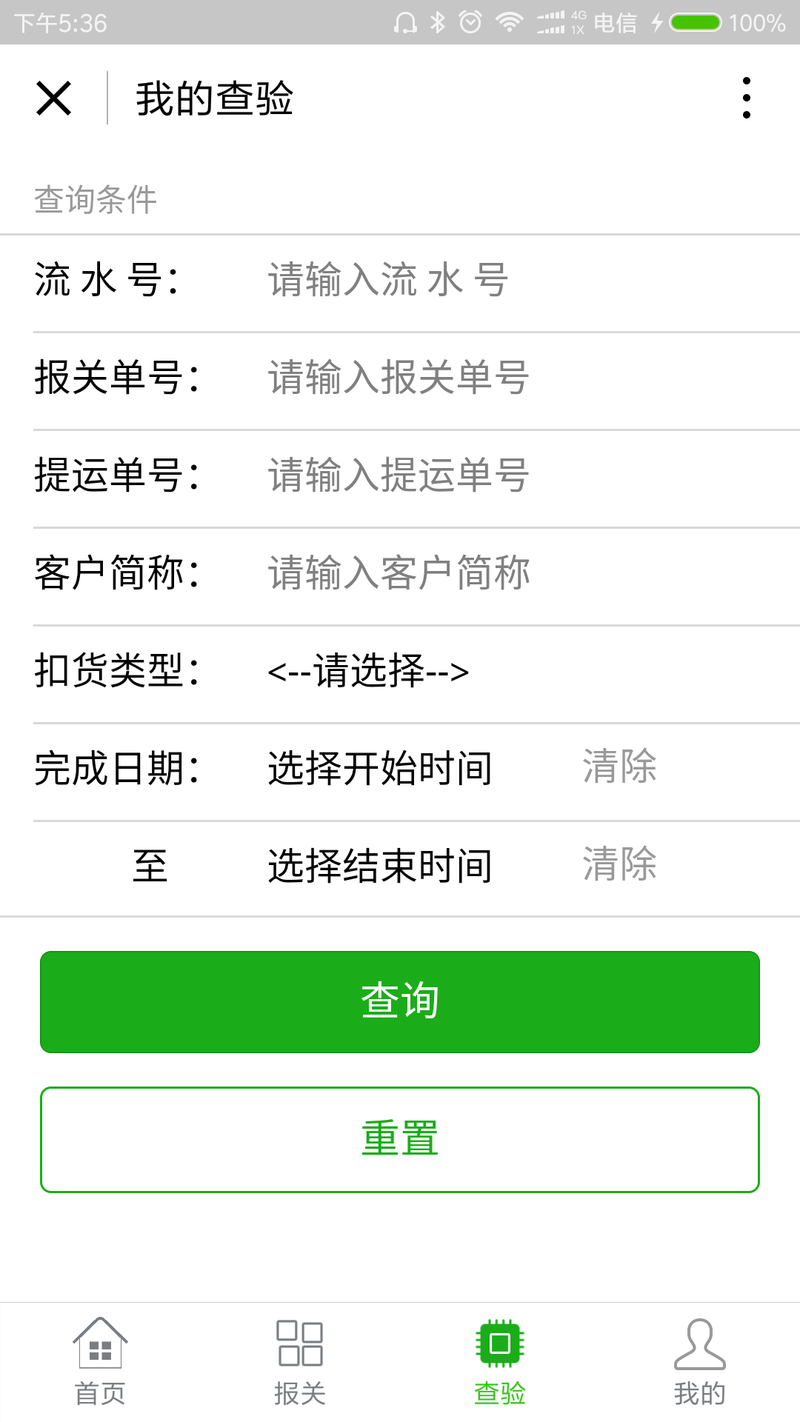Open the three-dot overflow menu
The image size is (800, 1422).
(x=746, y=98)
